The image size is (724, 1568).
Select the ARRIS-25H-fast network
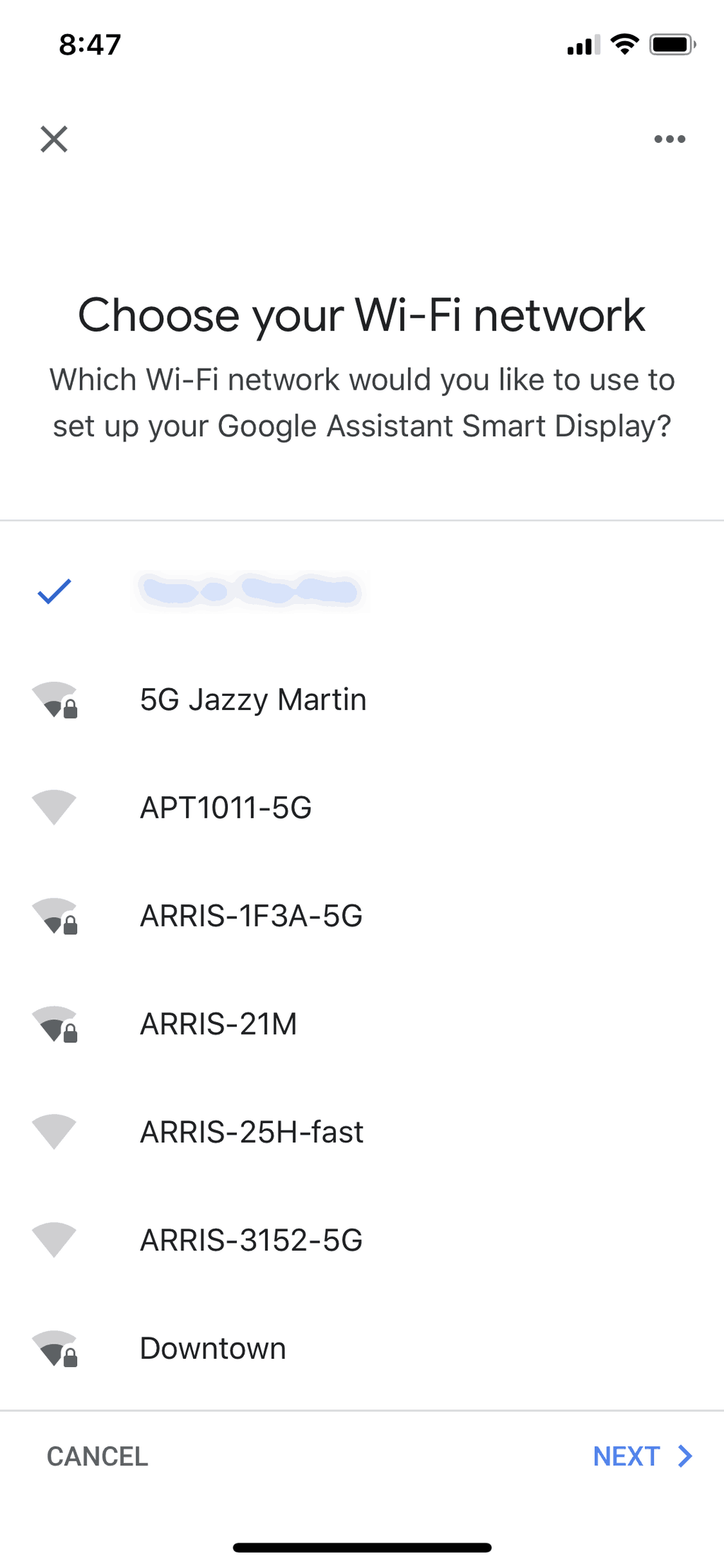[362, 1132]
